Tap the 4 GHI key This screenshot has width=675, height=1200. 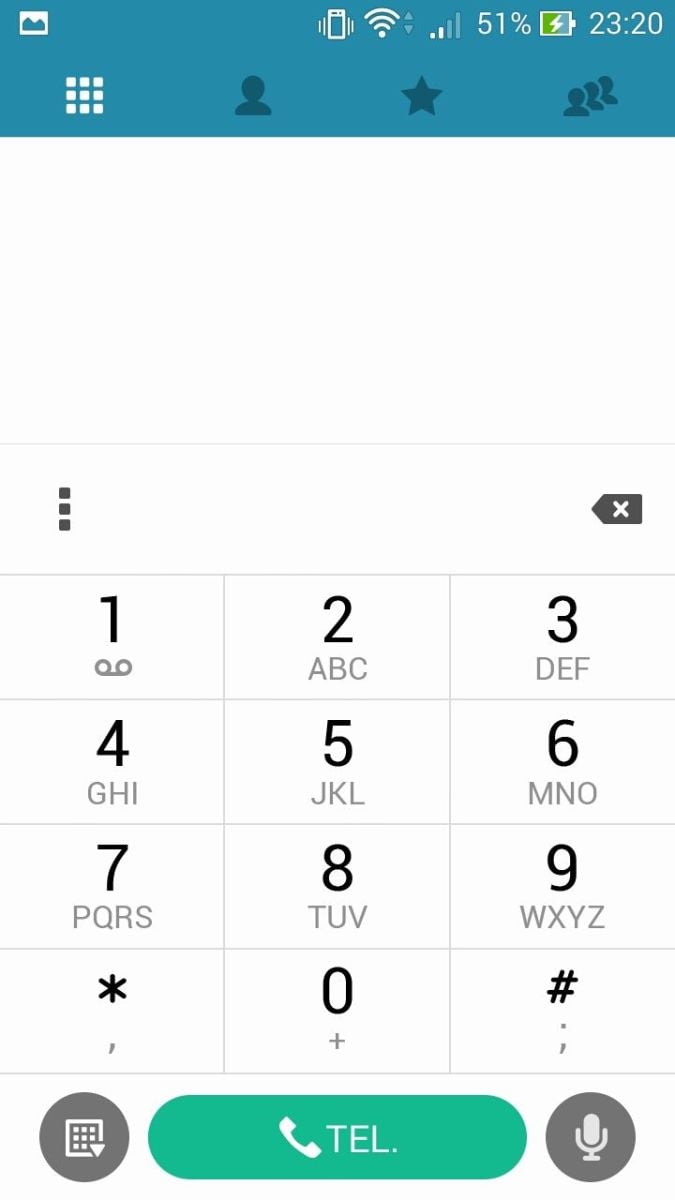pos(112,762)
